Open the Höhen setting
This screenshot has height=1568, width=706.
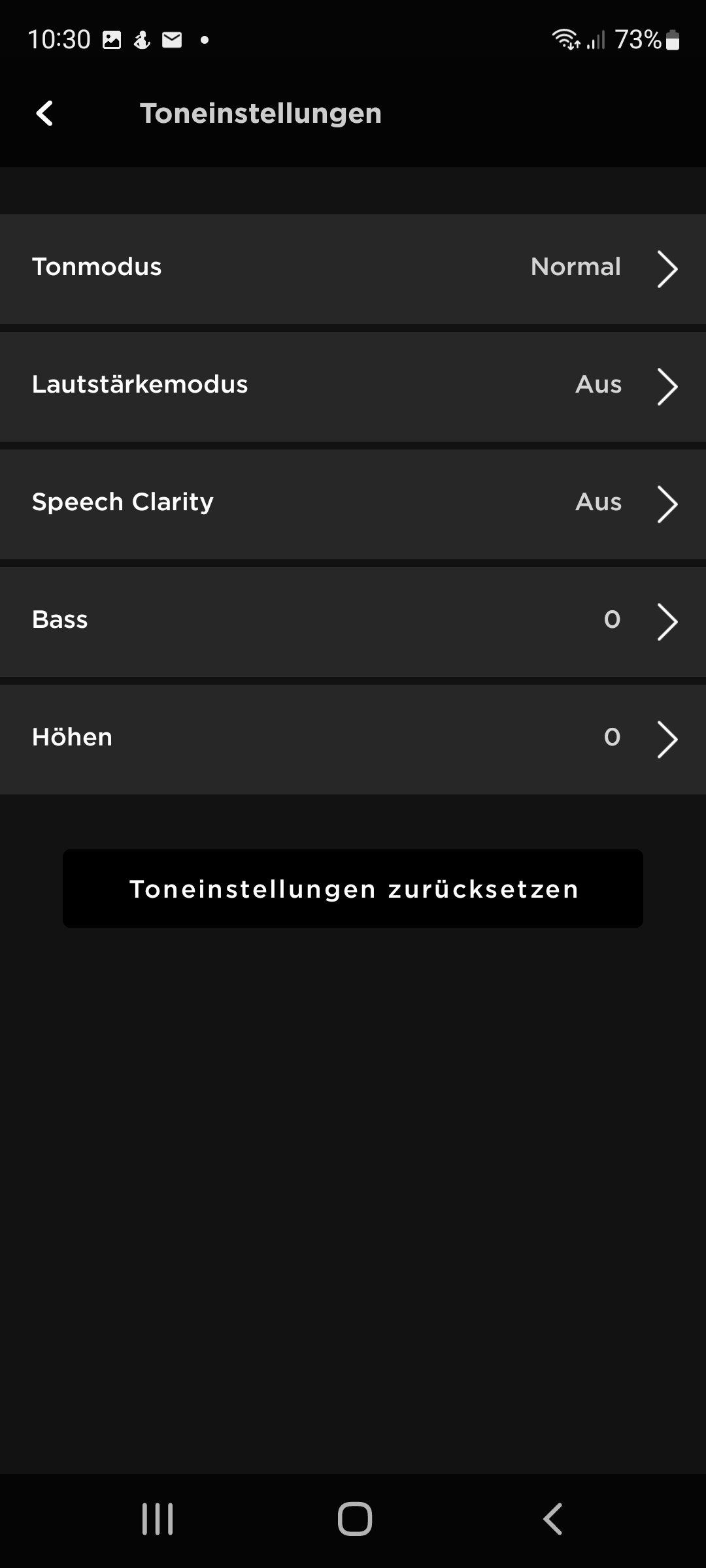[353, 738]
